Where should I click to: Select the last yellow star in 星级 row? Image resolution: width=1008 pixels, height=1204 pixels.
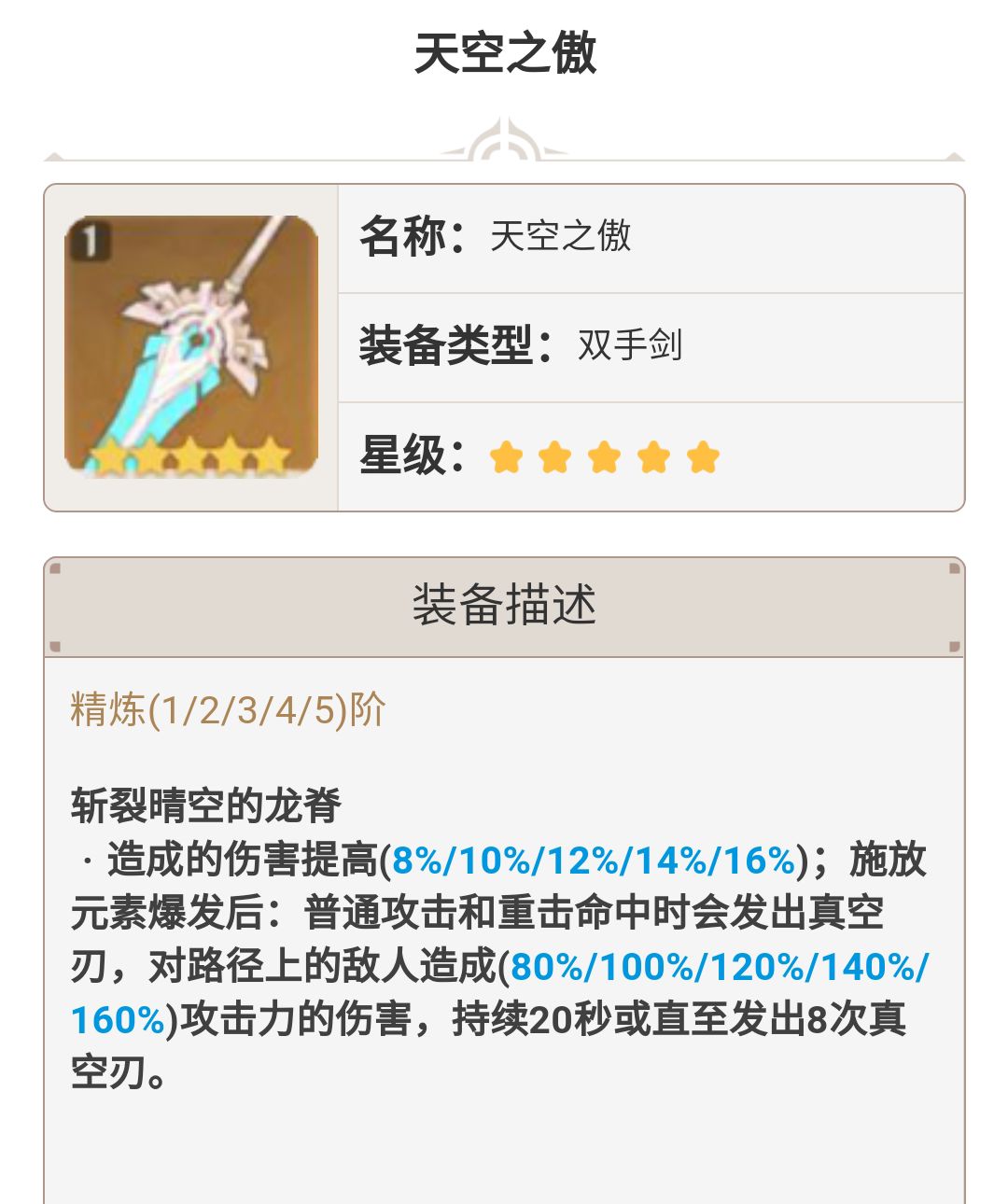tap(703, 455)
